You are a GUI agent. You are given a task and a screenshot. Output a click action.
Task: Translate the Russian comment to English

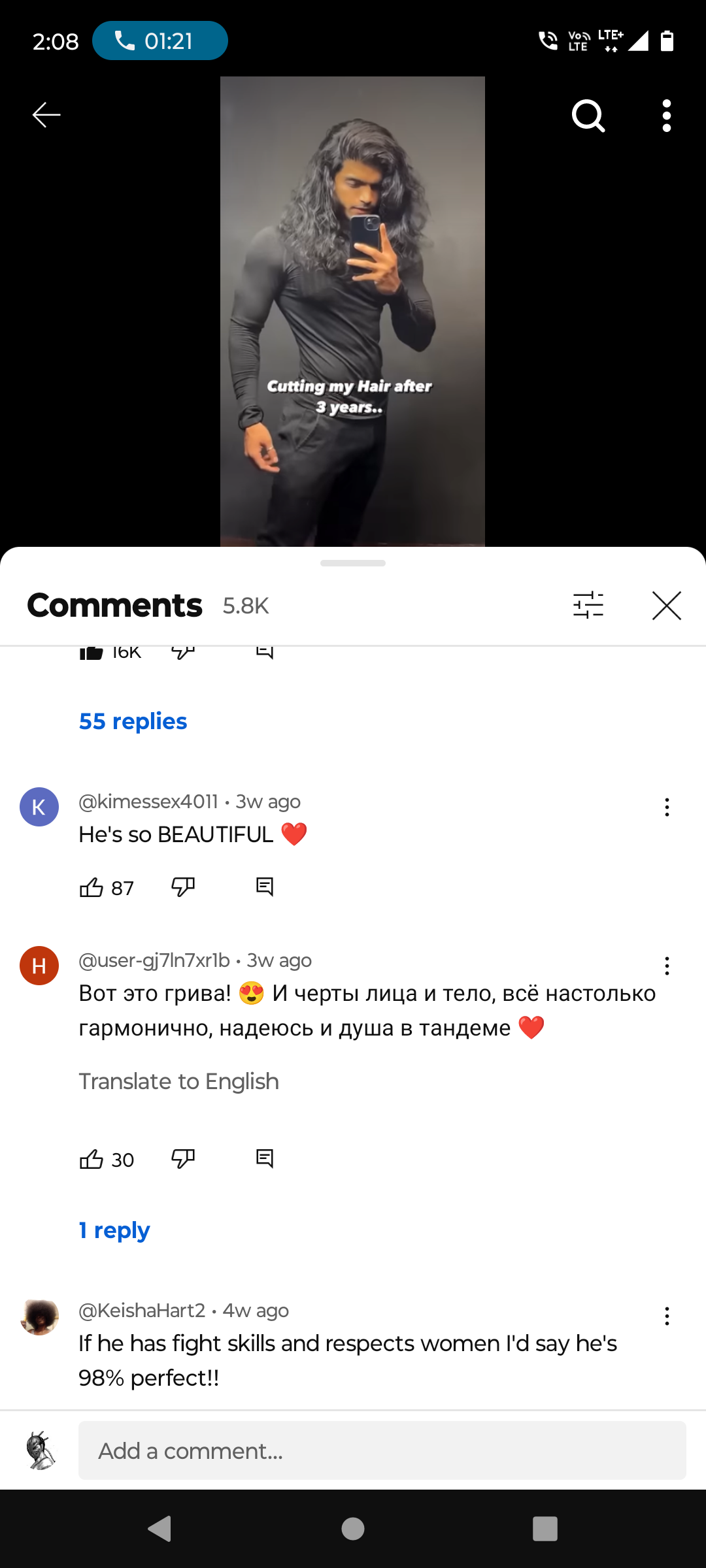coord(179,1082)
